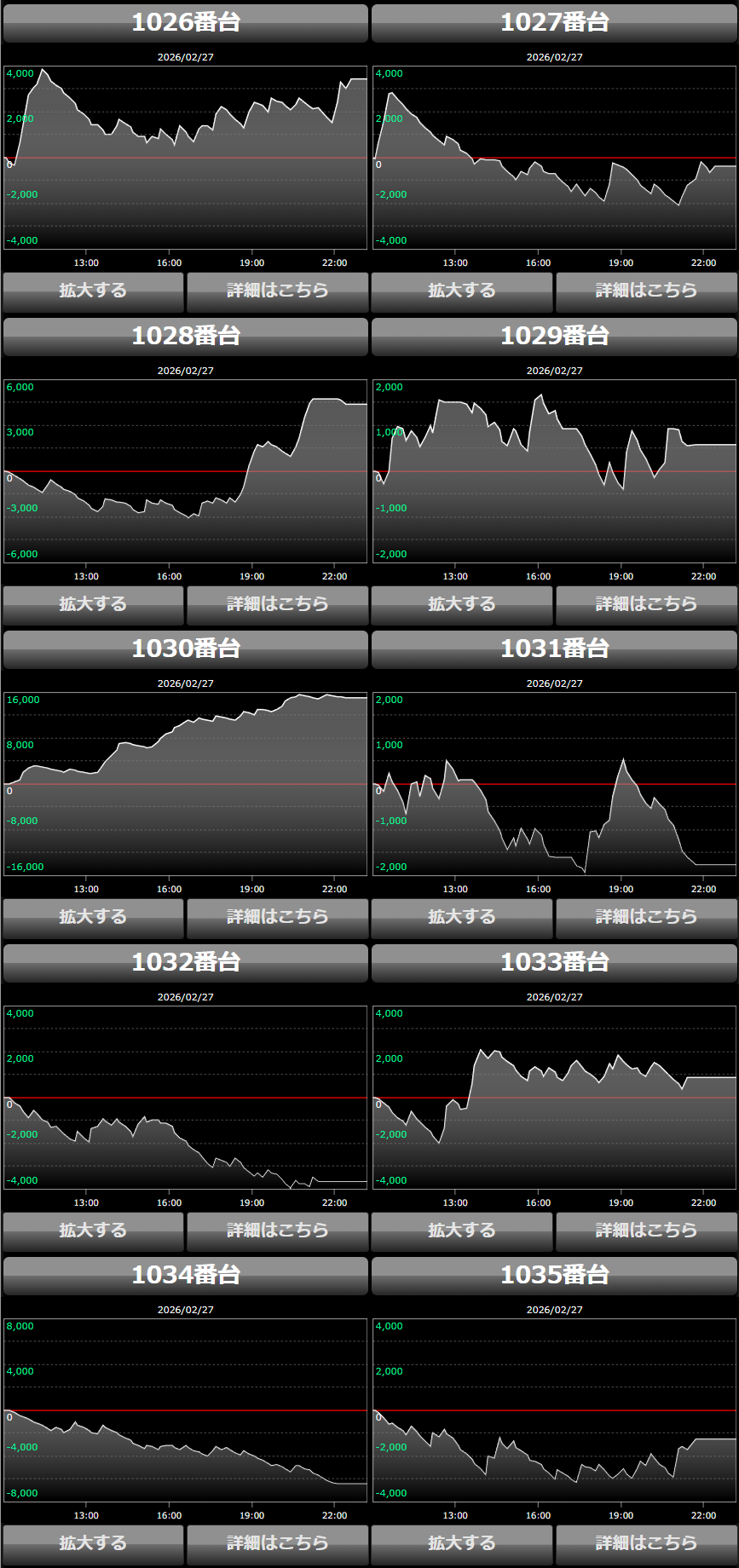This screenshot has width=739, height=1568.
Task: Enlarge the chart of 1033番台
Action: pyautogui.click(x=462, y=1231)
